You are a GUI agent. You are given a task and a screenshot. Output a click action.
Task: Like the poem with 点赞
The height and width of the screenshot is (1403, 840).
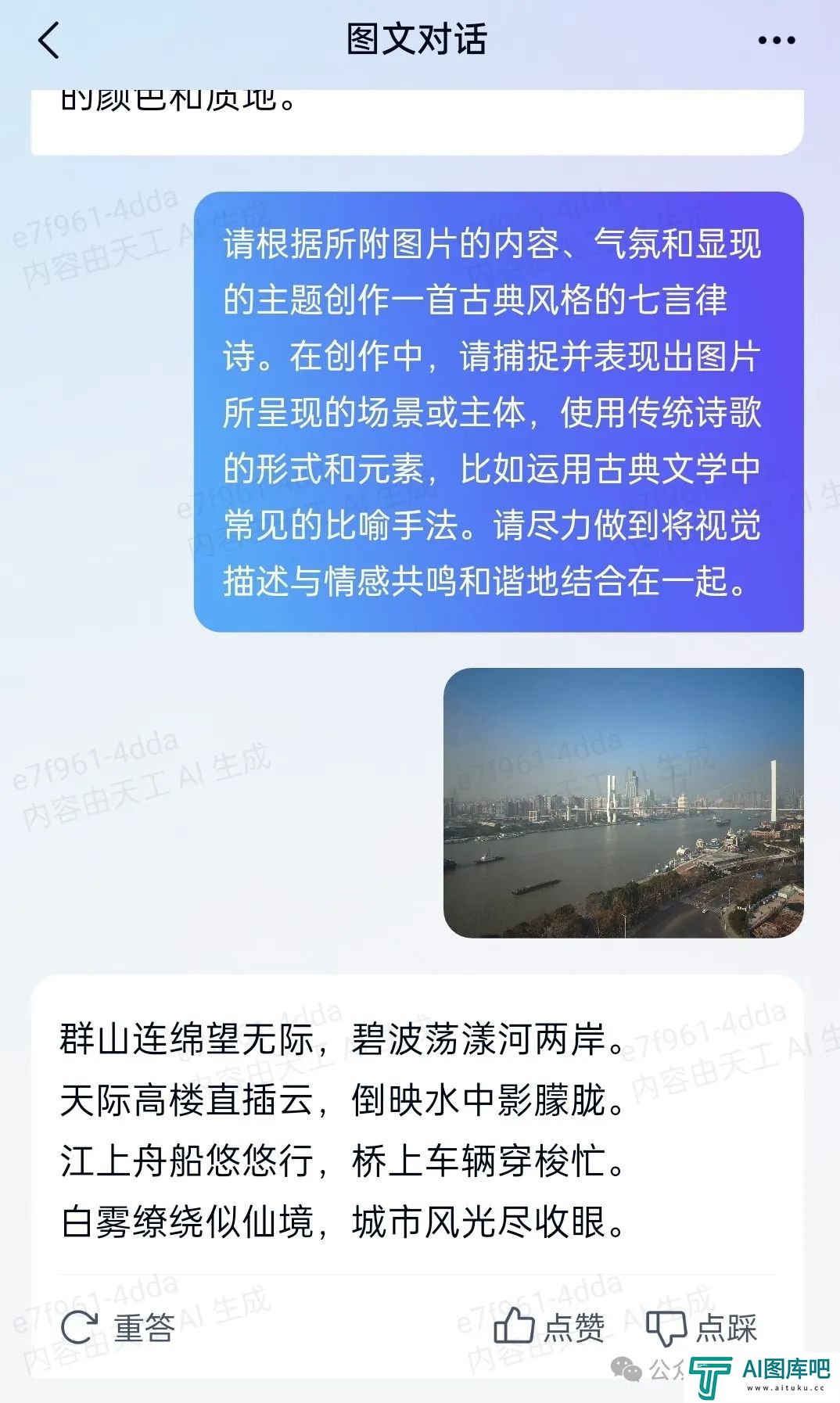pos(549,1327)
